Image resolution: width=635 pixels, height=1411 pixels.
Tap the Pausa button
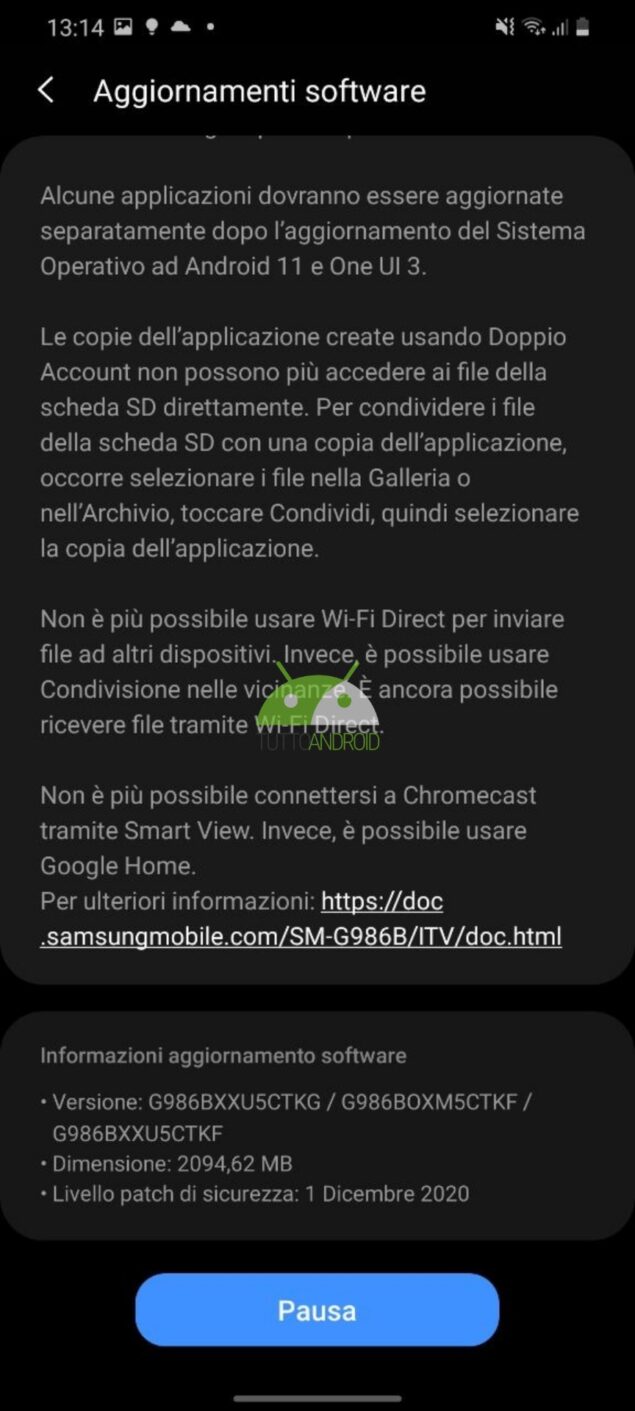coord(317,1310)
